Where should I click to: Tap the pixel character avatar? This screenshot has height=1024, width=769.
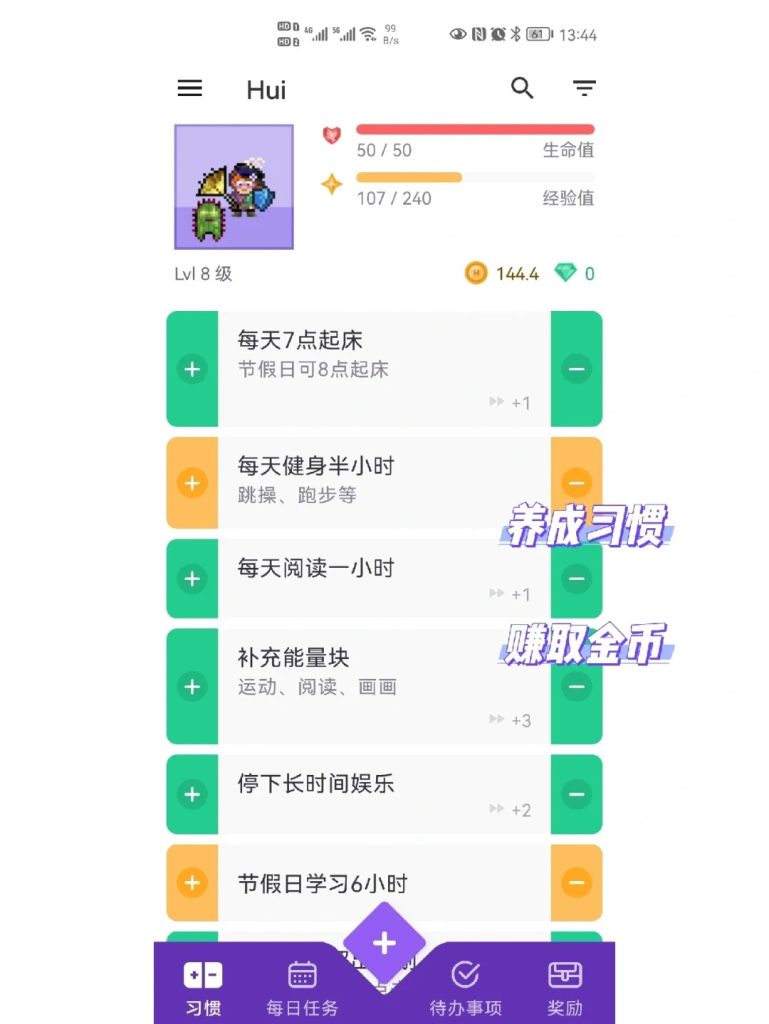coord(233,186)
